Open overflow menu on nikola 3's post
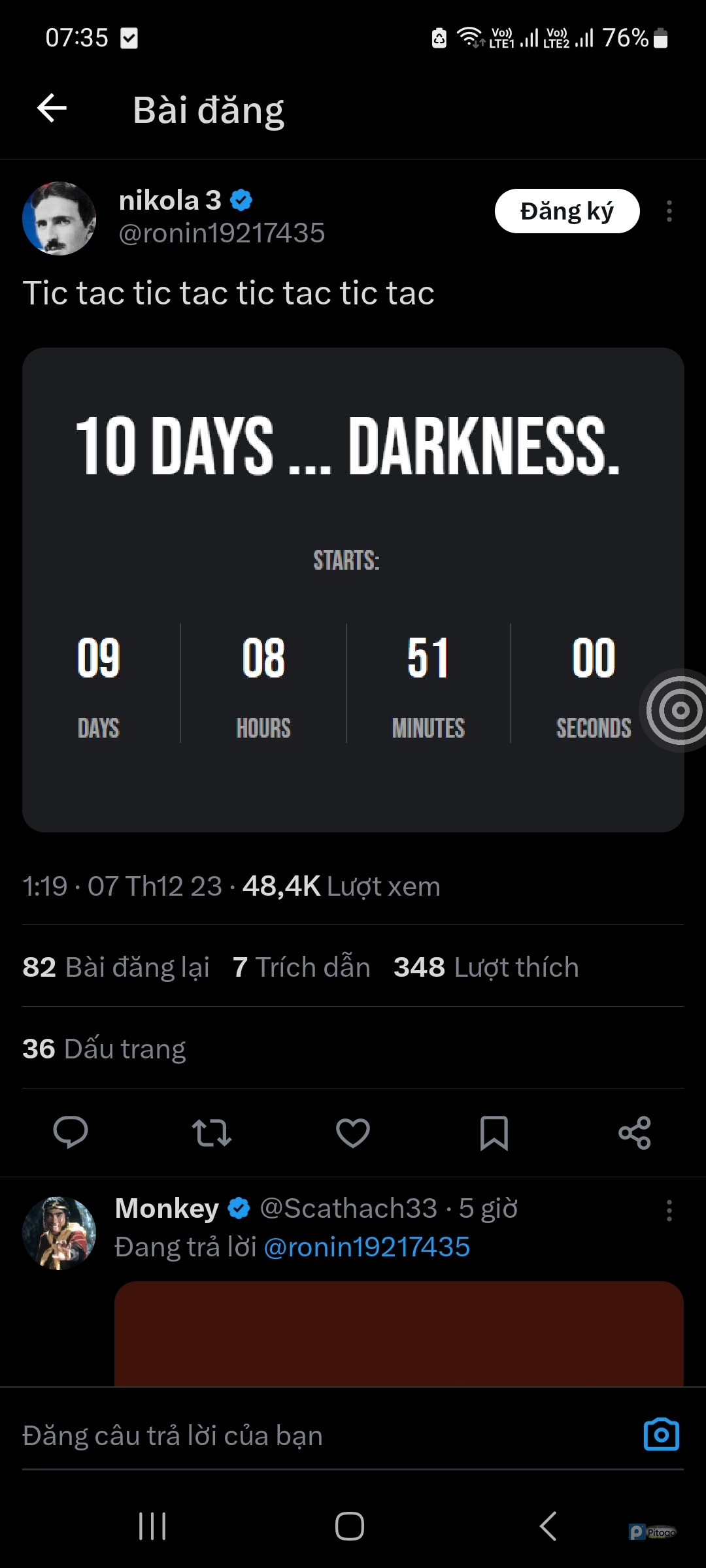This screenshot has width=706, height=1568. click(669, 211)
